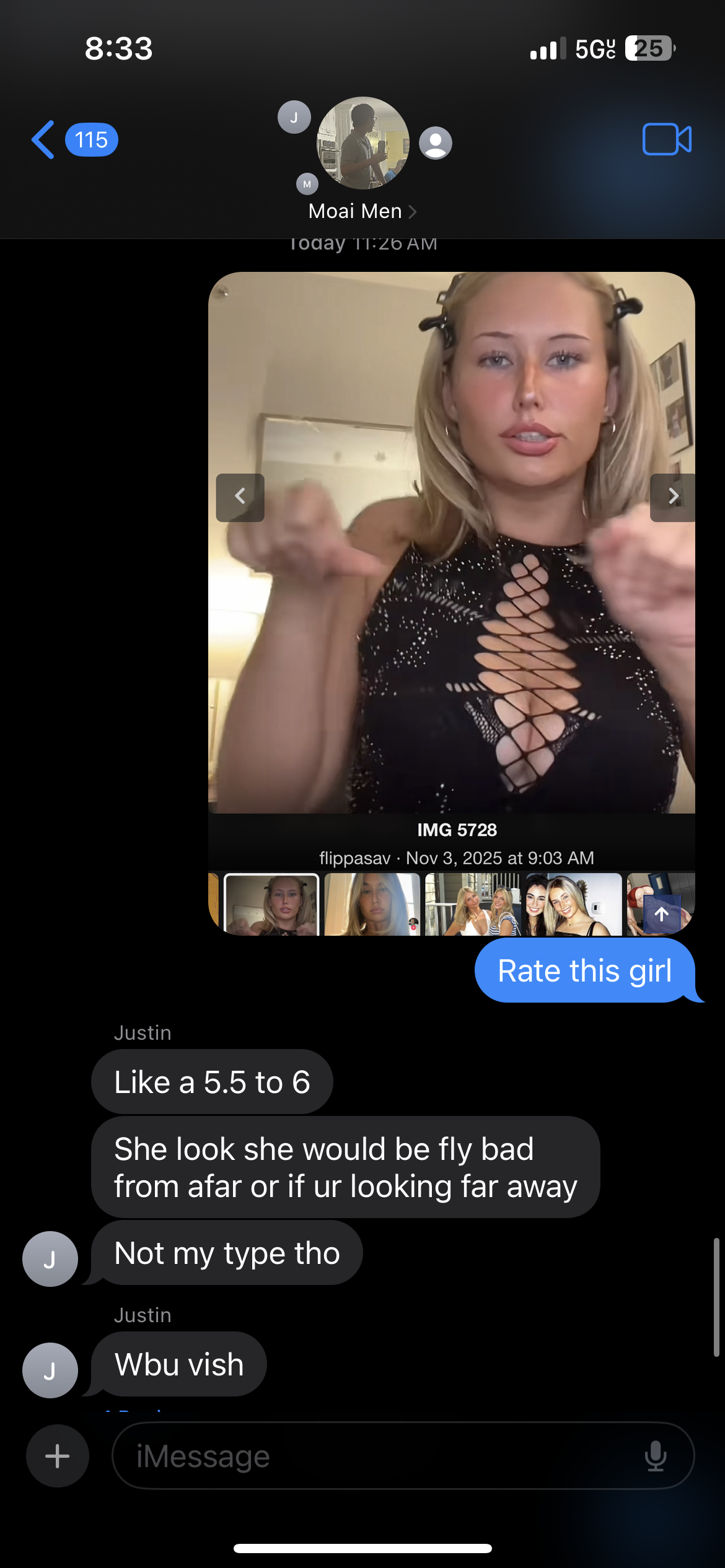This screenshot has width=725, height=1568.
Task: Open the plus attachments menu
Action: pos(58,1456)
